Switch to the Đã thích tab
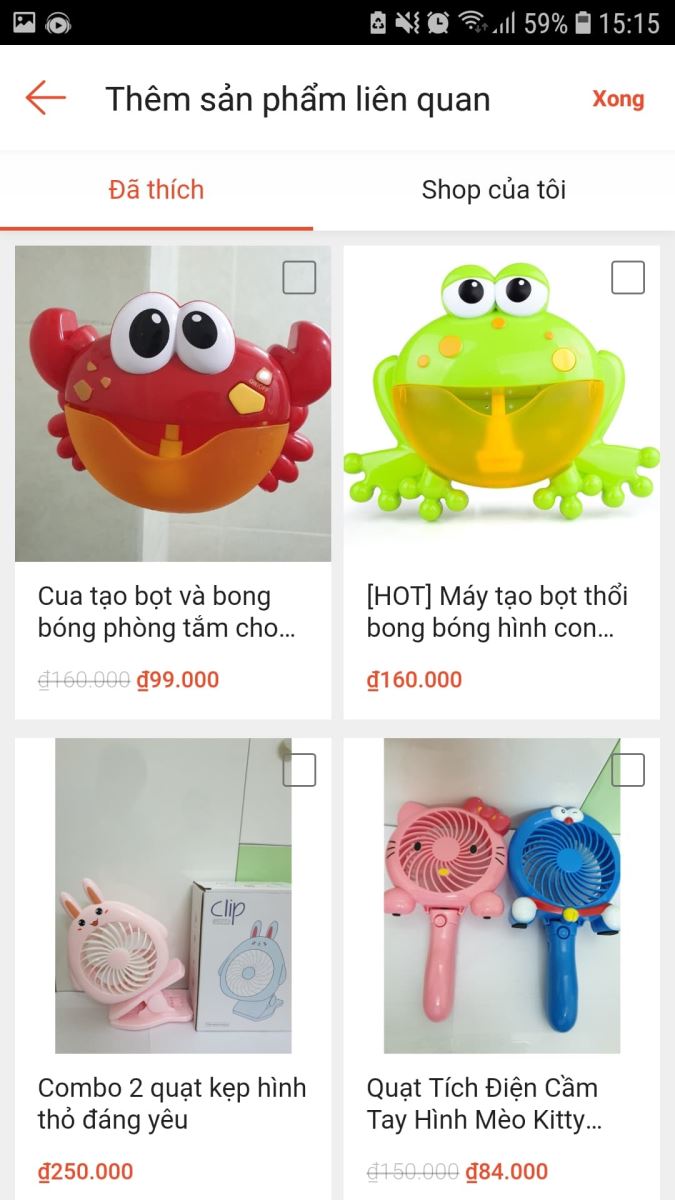This screenshot has width=675, height=1200. tap(156, 190)
